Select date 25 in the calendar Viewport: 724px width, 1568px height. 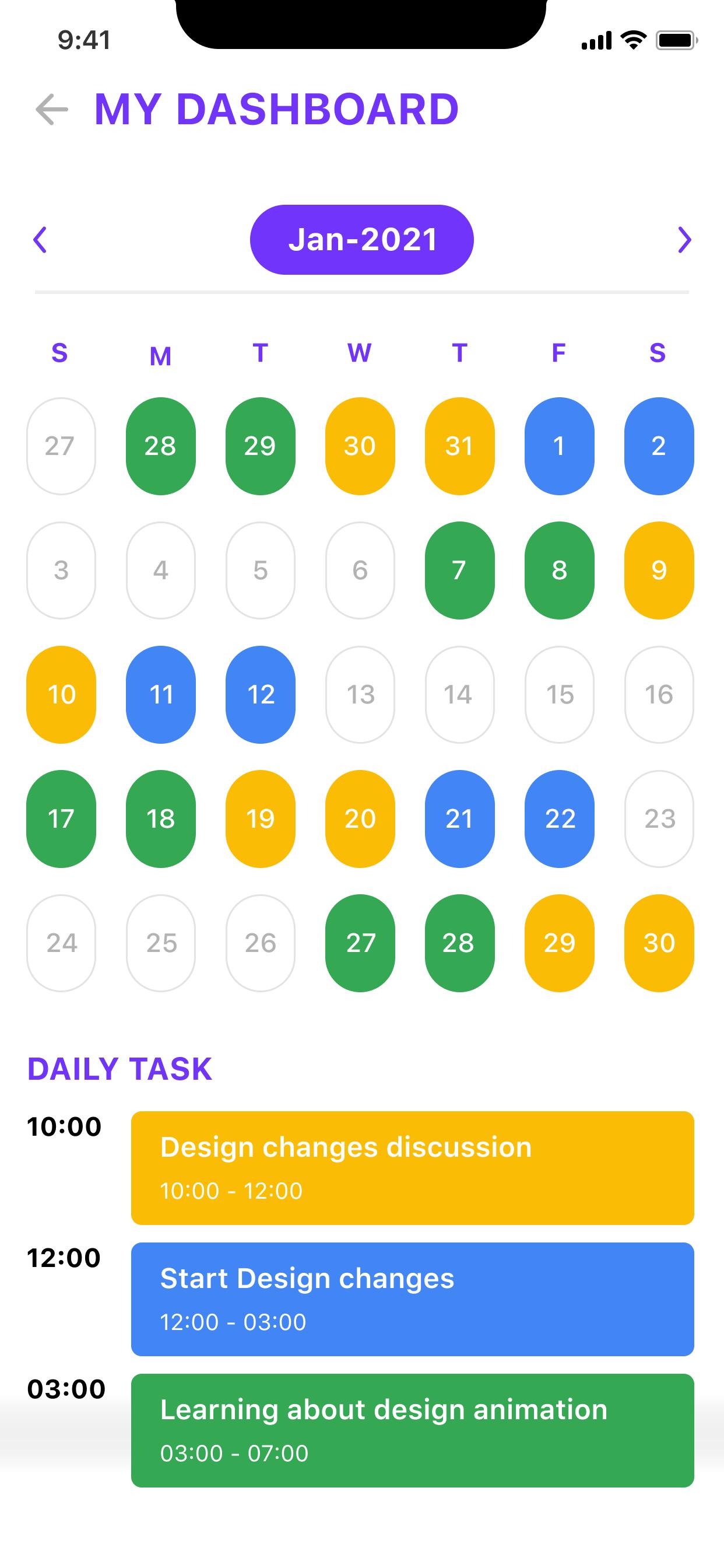[x=161, y=943]
